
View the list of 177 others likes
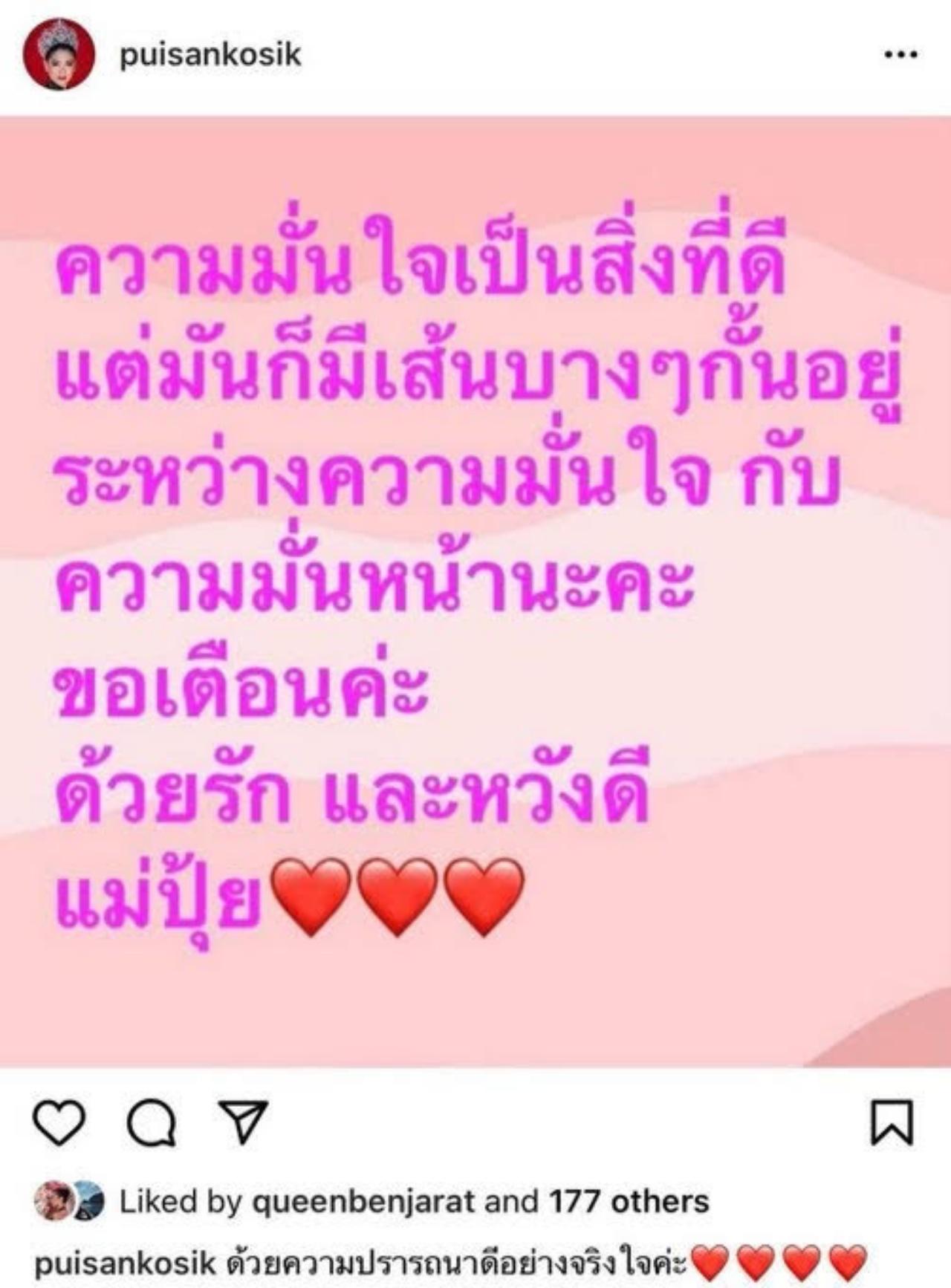click(x=629, y=1201)
